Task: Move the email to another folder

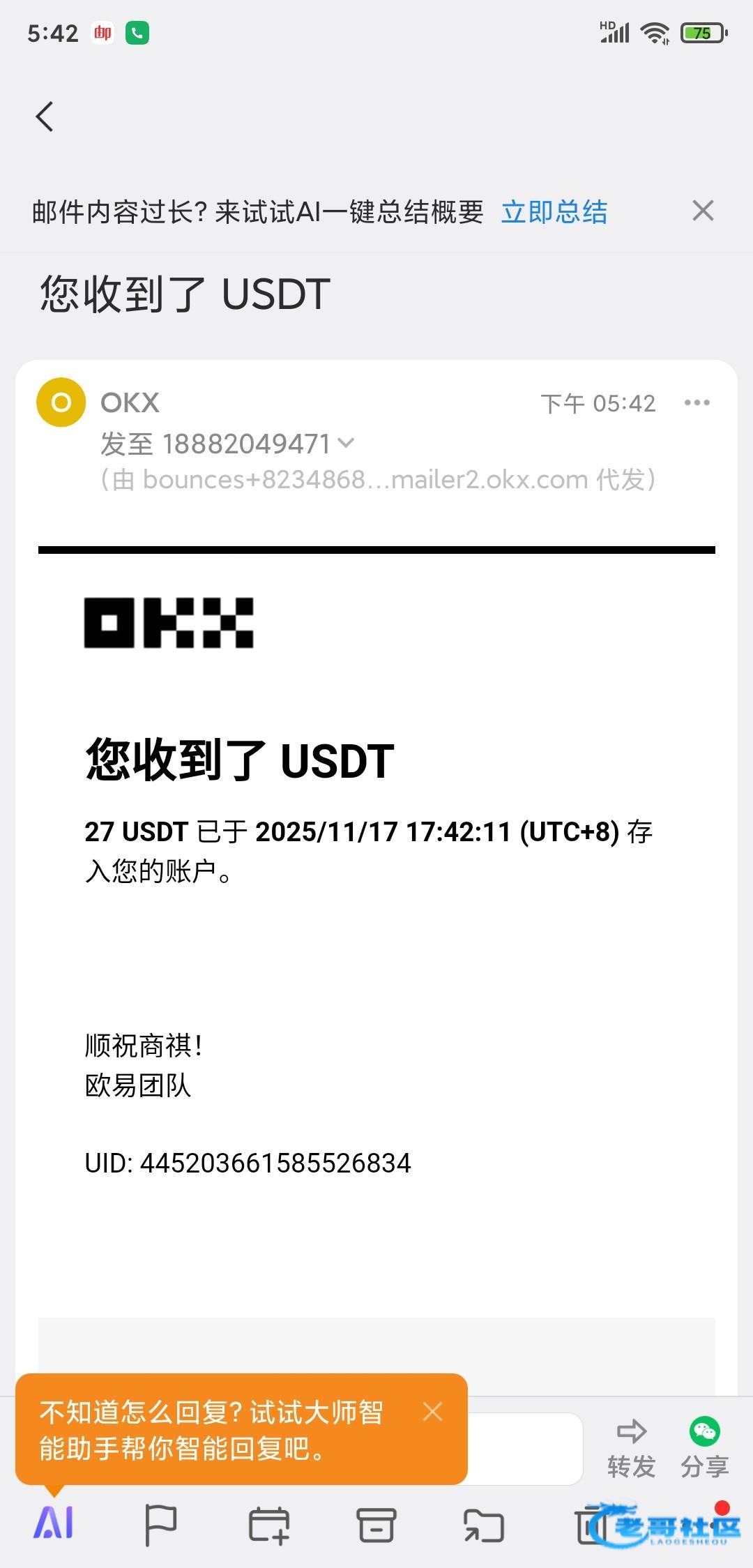Action: coord(484,1525)
